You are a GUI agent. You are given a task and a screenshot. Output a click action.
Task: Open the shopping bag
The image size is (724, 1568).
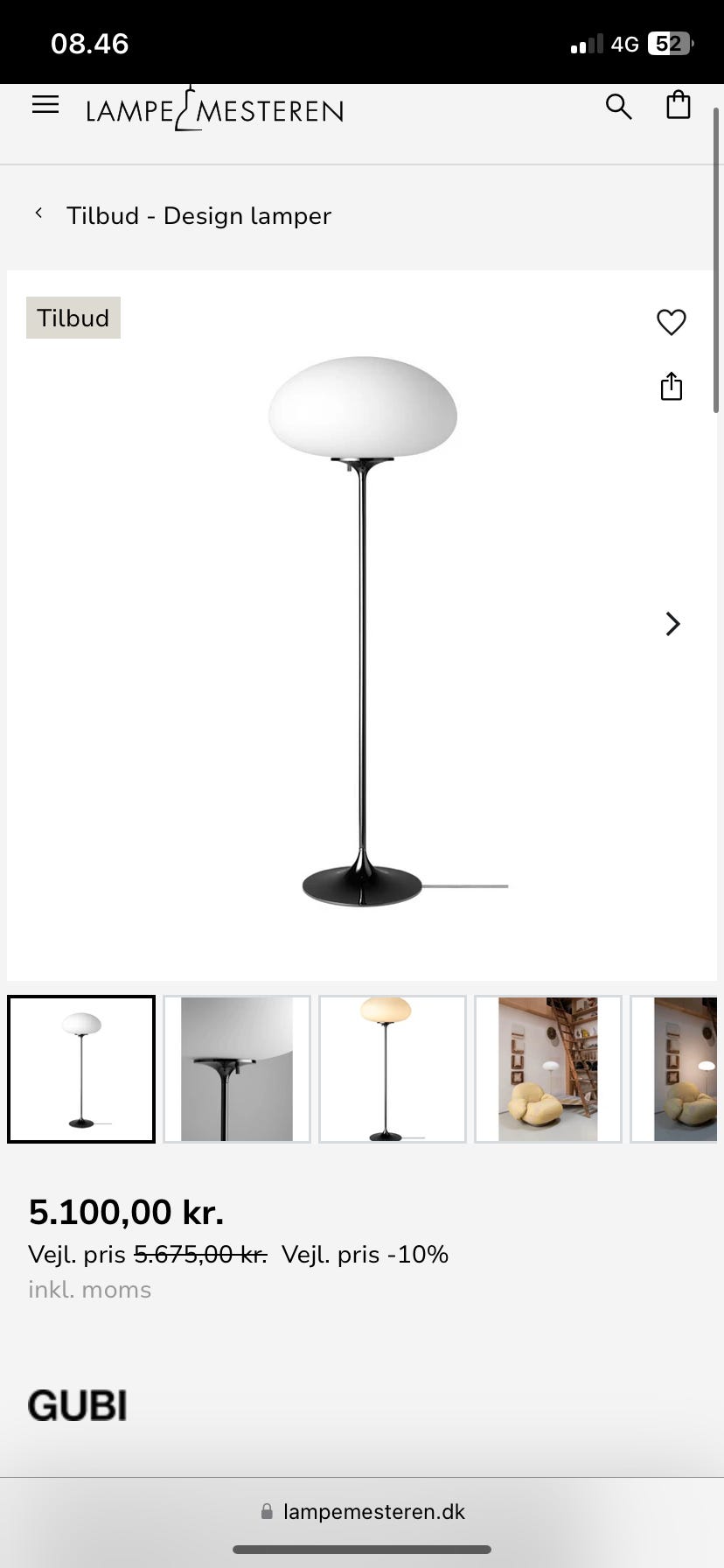coord(678,105)
